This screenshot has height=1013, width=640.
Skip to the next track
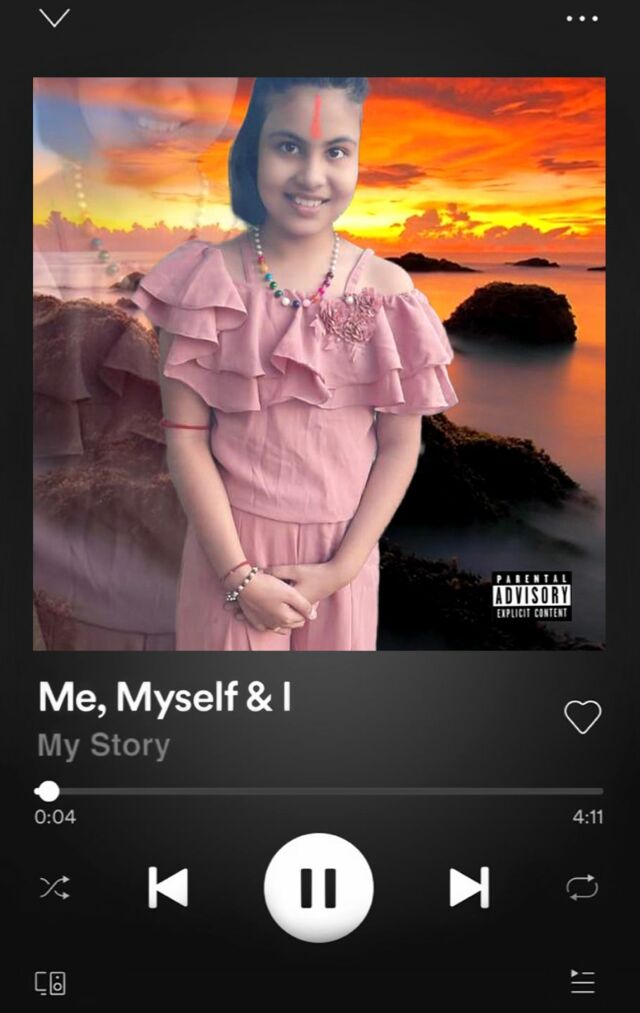(x=469, y=887)
